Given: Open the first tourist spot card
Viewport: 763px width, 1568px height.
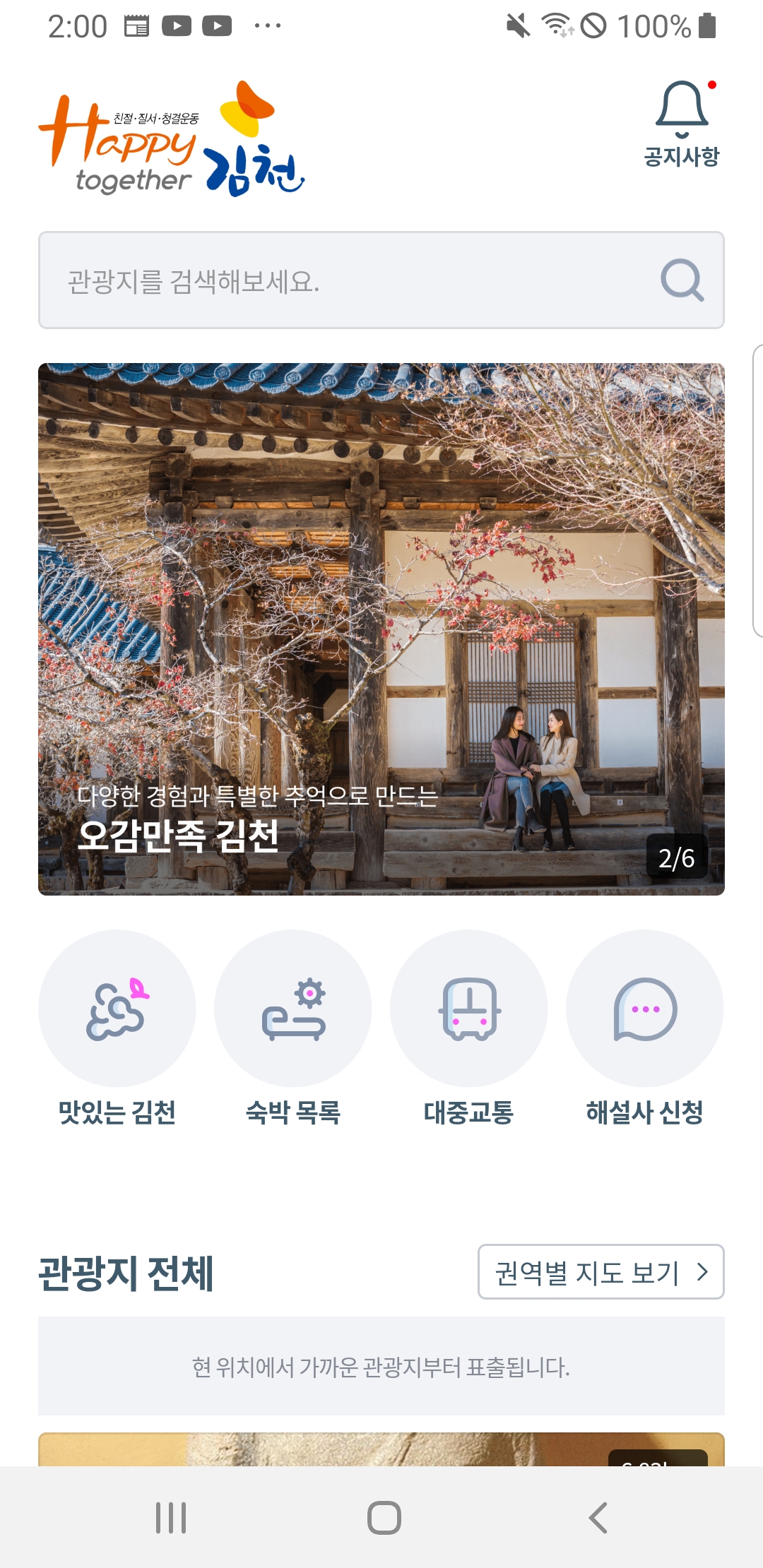Looking at the screenshot, I should 381,1449.
